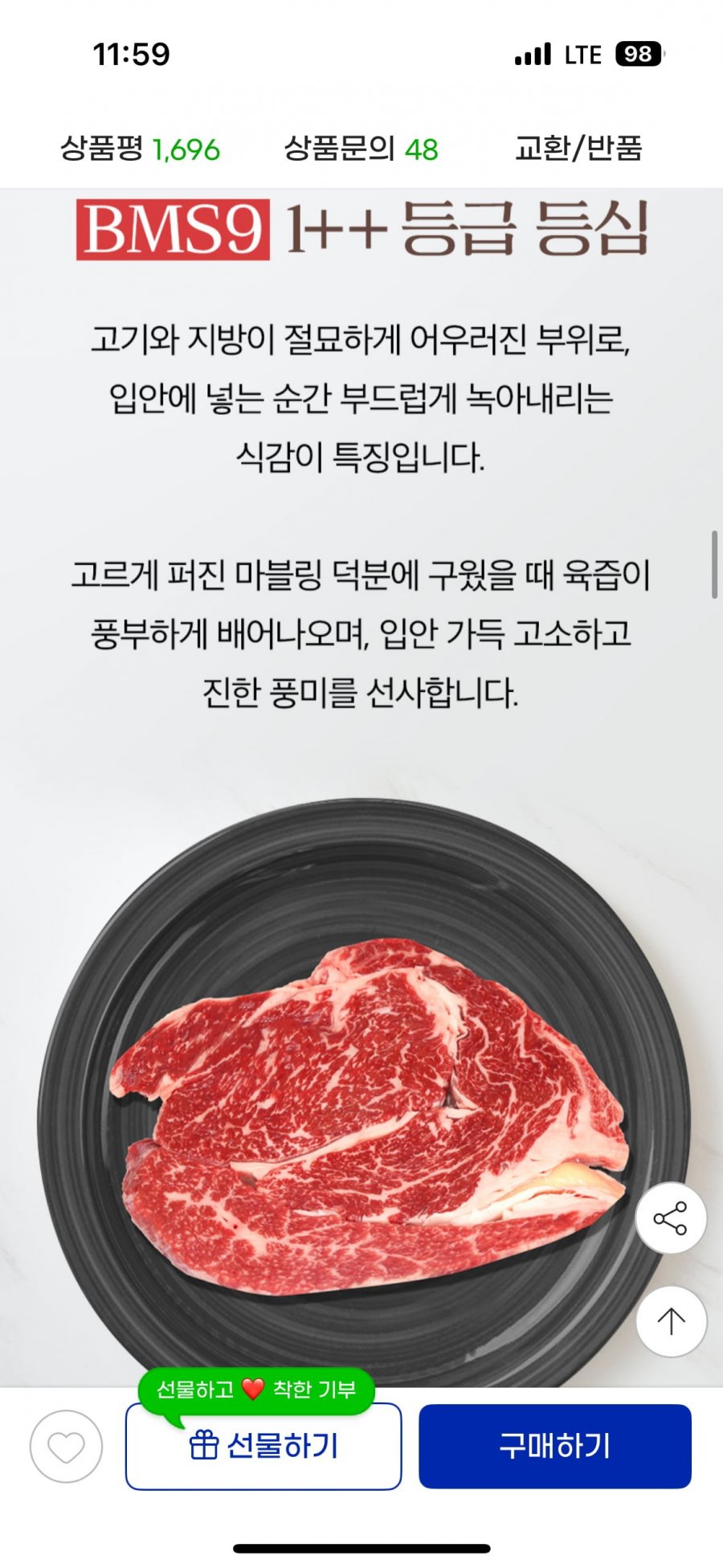Switch to the 상품평 reviews tab
This screenshot has height=1568, width=723.
(x=140, y=149)
